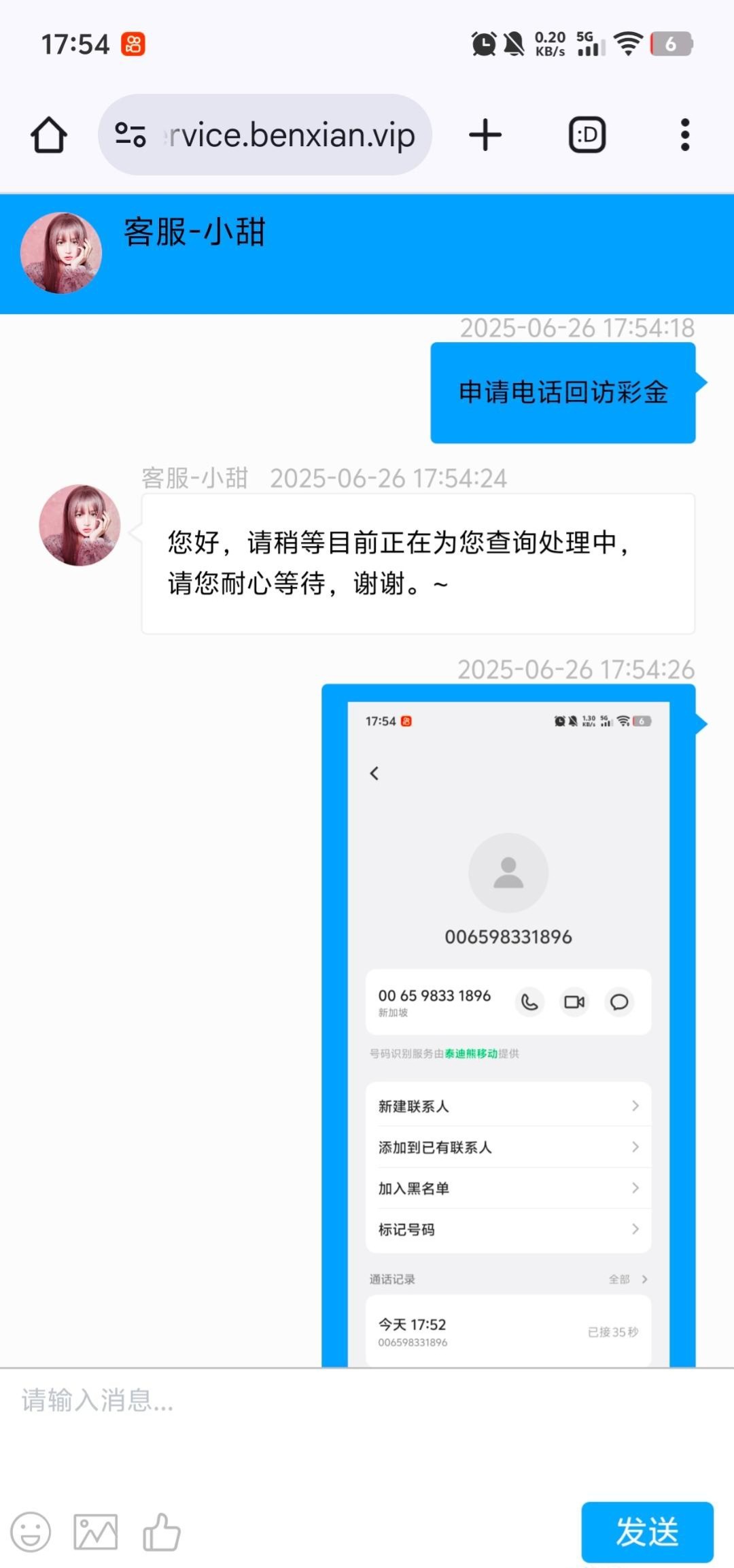Tap the benxian.vip address bar
This screenshot has width=734, height=1568.
pos(289,135)
